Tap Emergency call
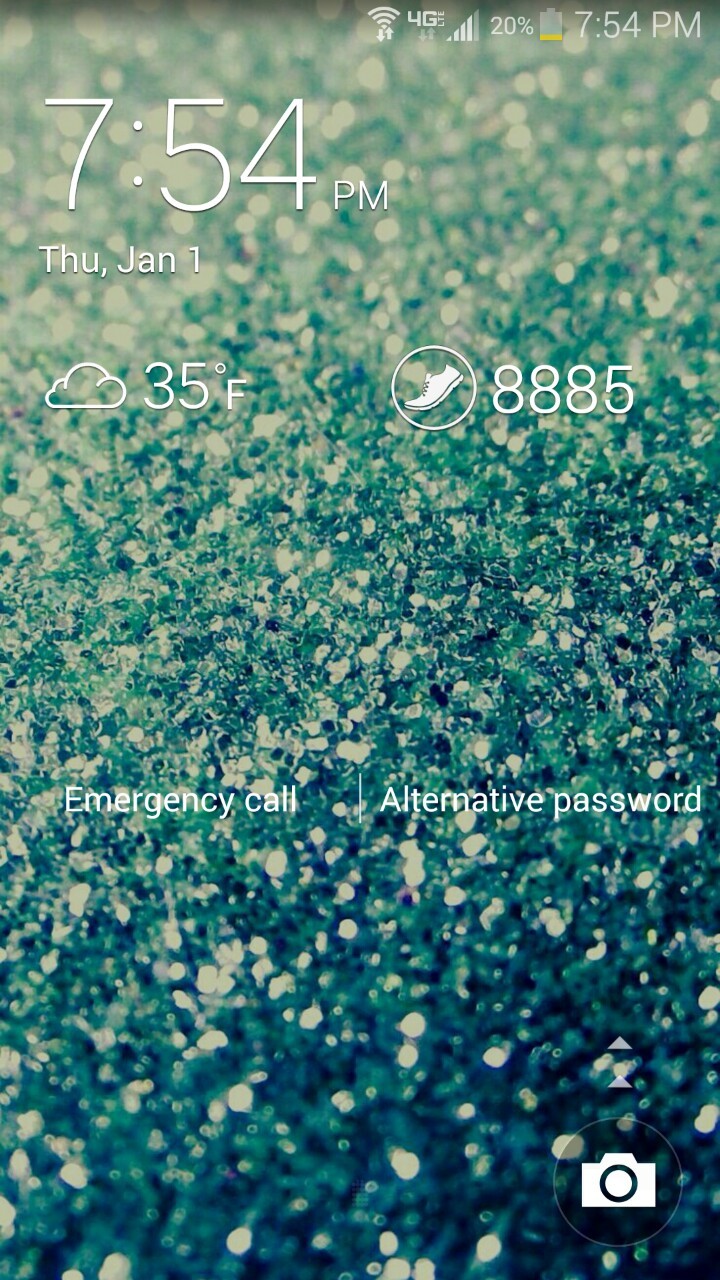The image size is (720, 1280). pyautogui.click(x=181, y=800)
